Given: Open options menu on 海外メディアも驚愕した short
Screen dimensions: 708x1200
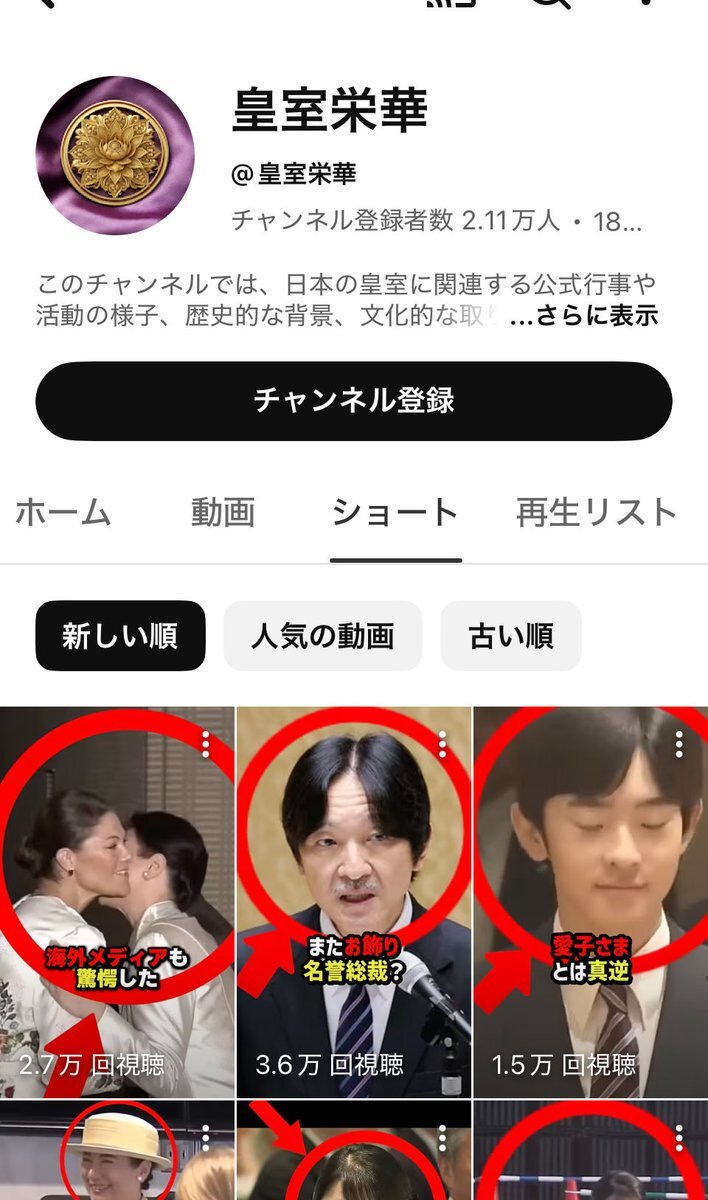Looking at the screenshot, I should tap(206, 743).
